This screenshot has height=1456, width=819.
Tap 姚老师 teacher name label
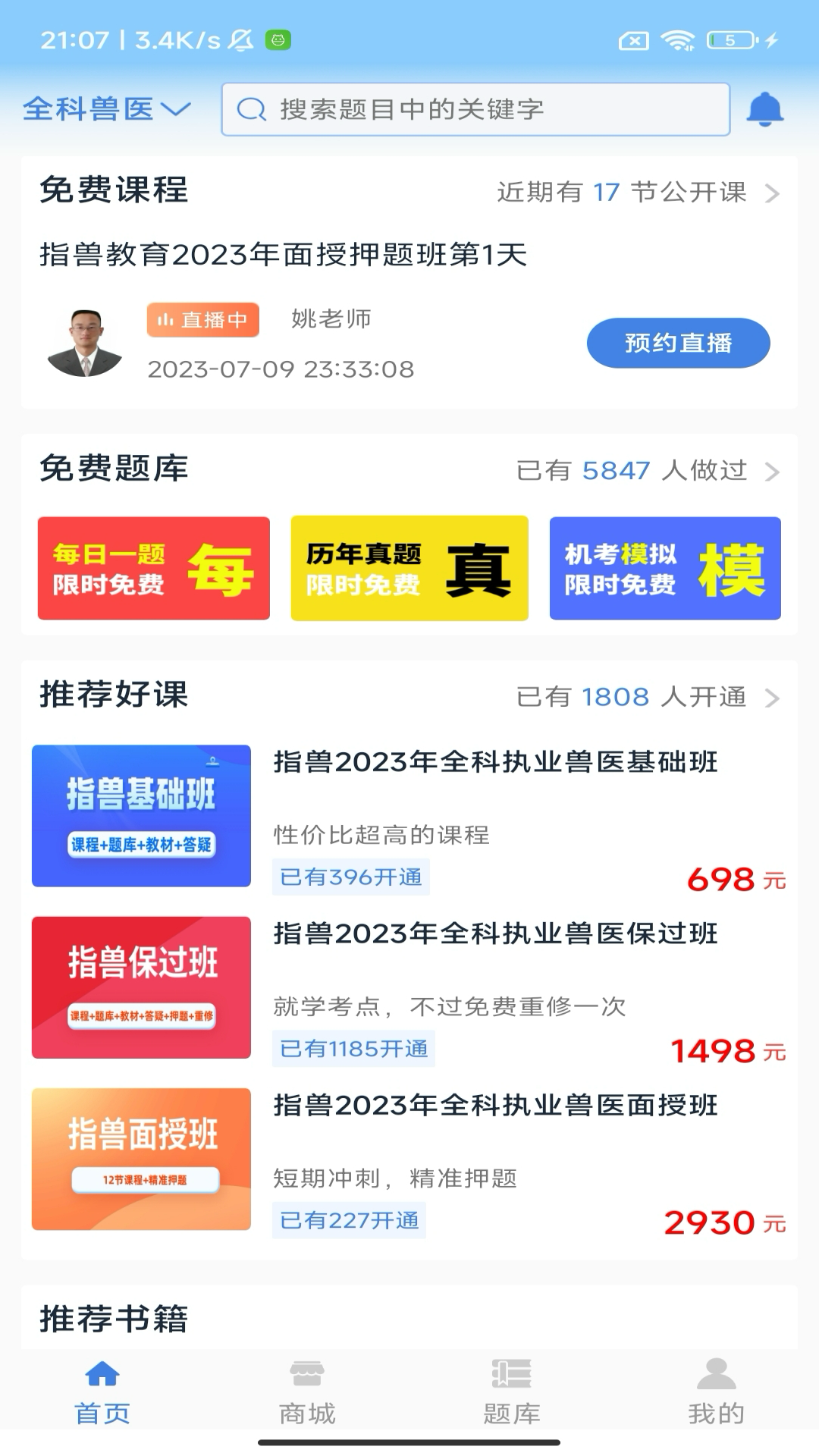tap(329, 320)
